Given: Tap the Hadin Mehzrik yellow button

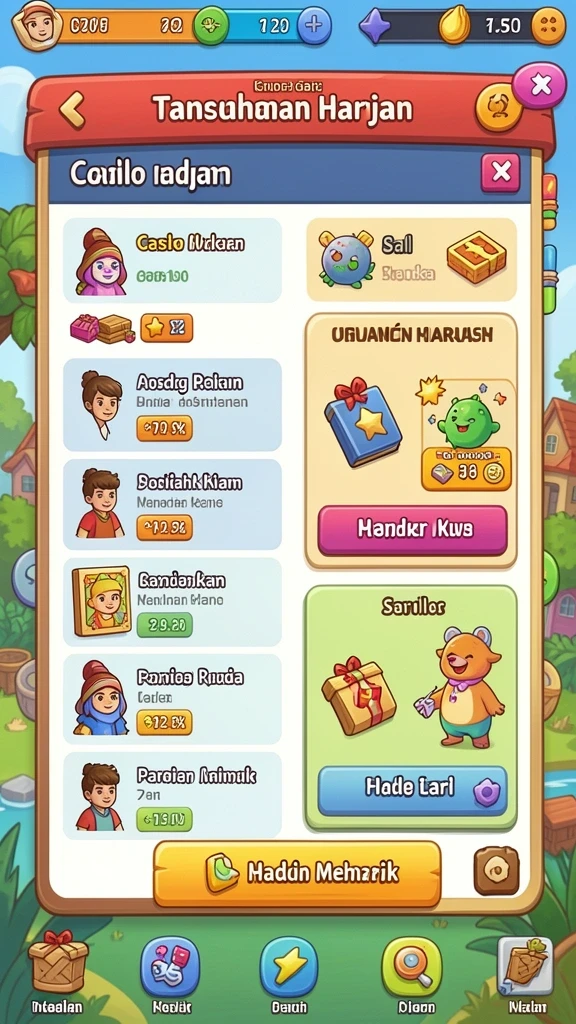Looking at the screenshot, I should pos(297,873).
